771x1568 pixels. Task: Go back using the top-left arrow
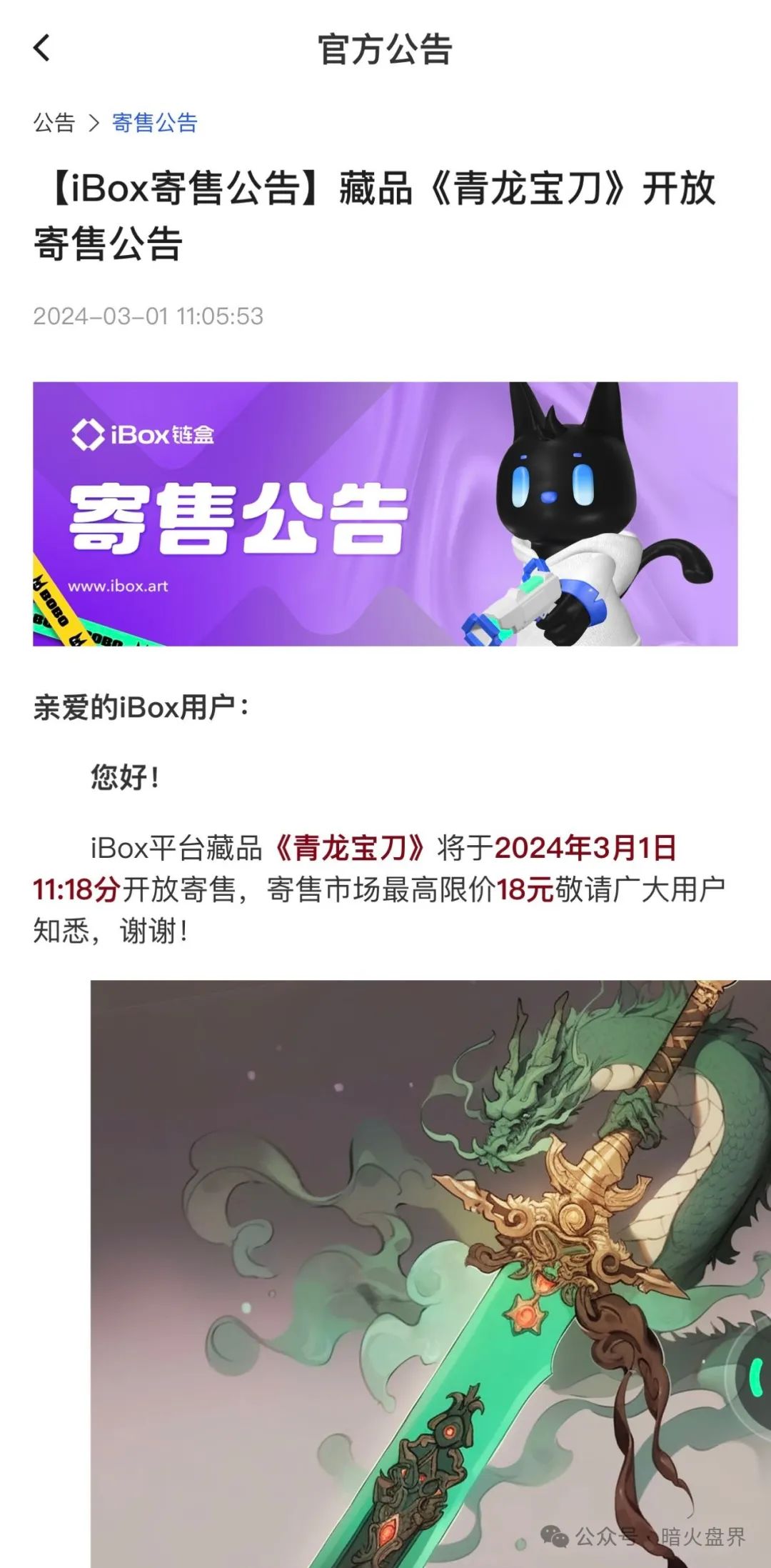tap(42, 49)
